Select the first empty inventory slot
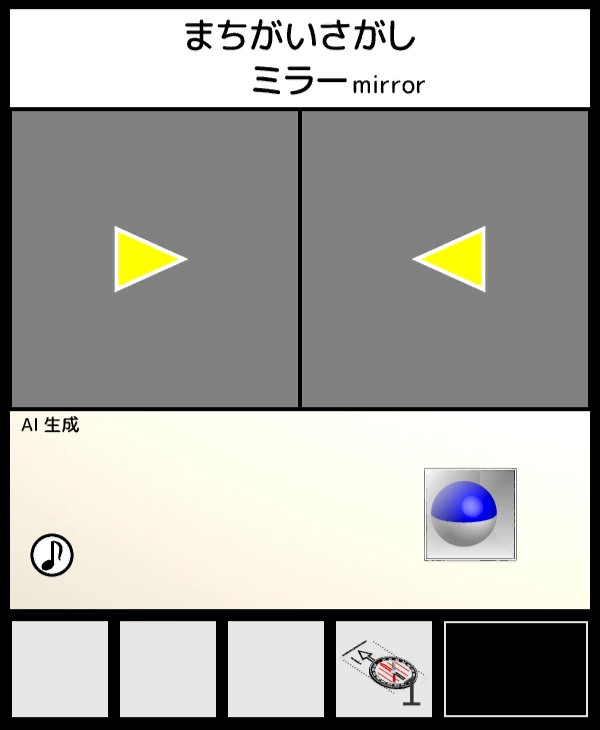The height and width of the screenshot is (730, 600). [x=60, y=669]
